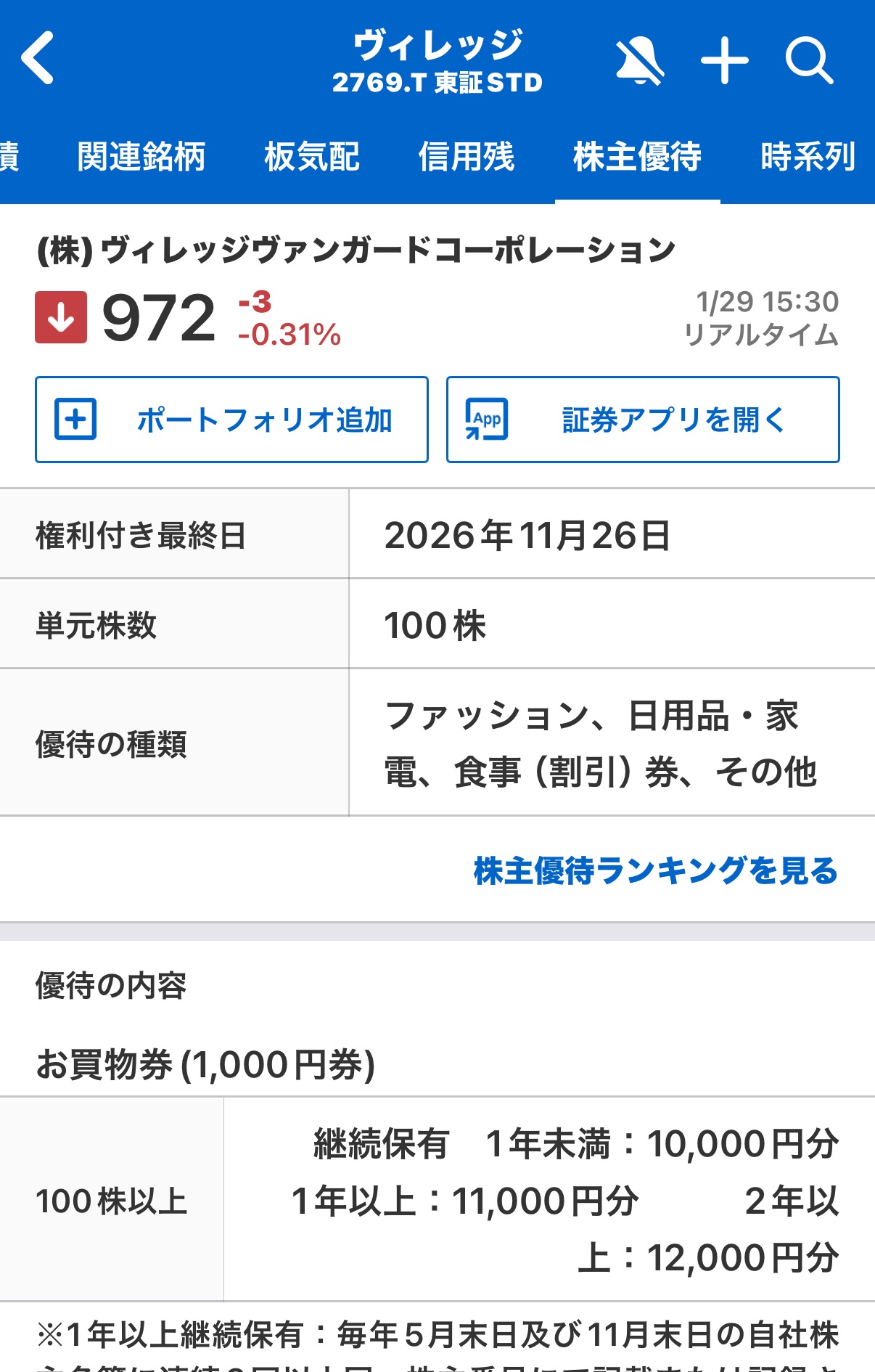
Task: Tap ポートフォリオ追加 button
Action: 231,420
